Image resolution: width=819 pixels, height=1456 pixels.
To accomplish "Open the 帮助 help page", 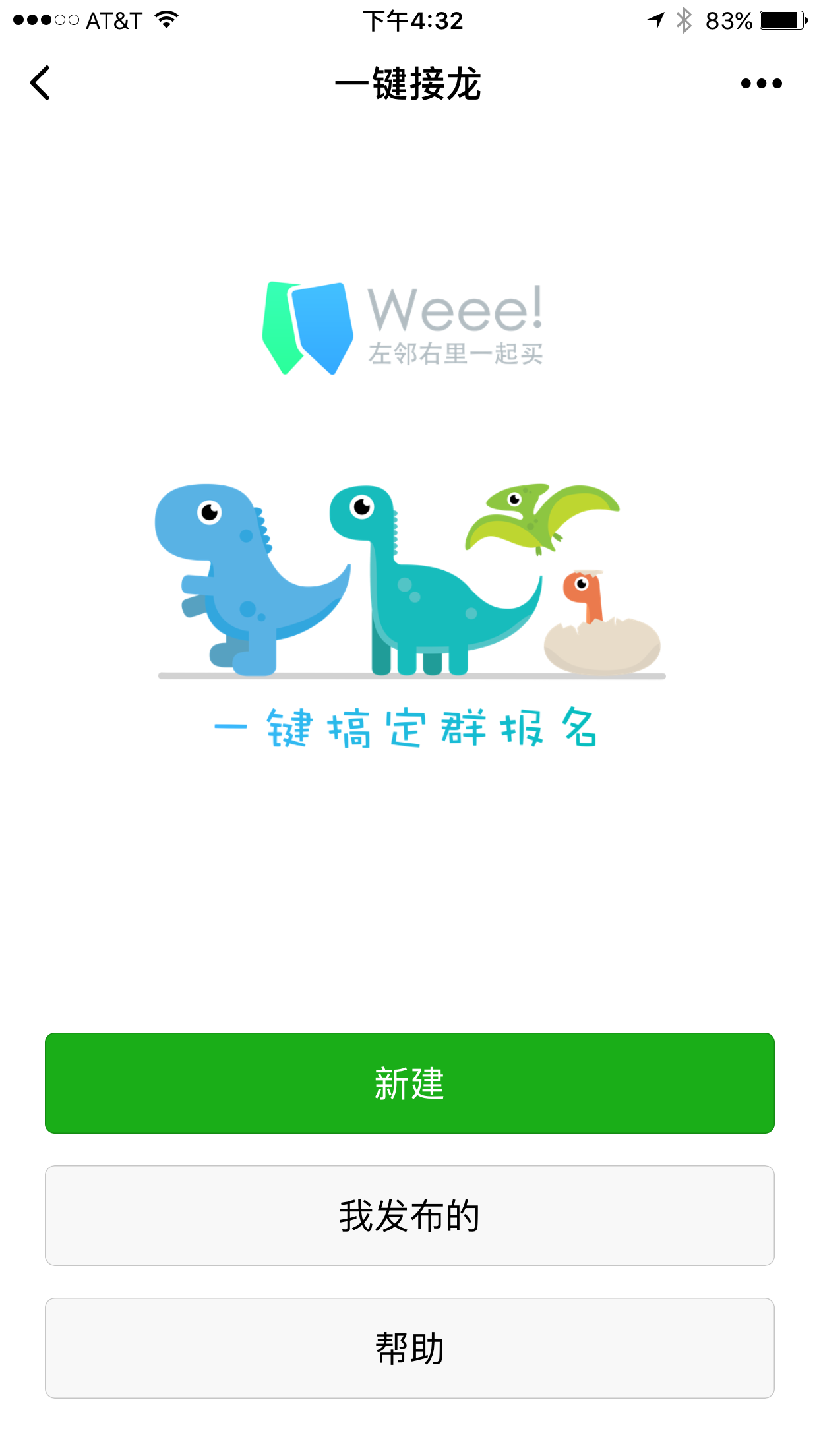I will [409, 1348].
